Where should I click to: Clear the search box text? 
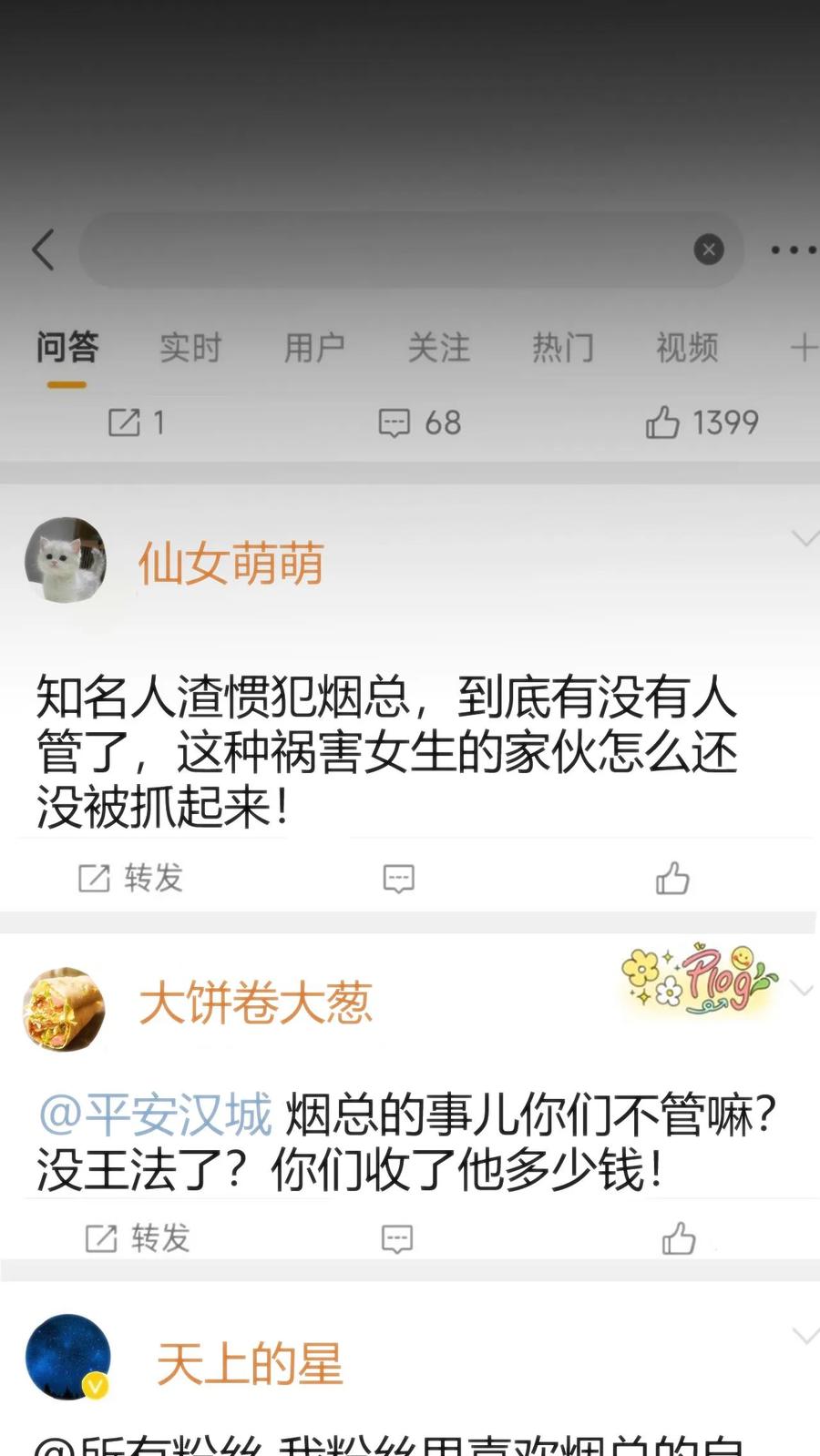[x=709, y=249]
